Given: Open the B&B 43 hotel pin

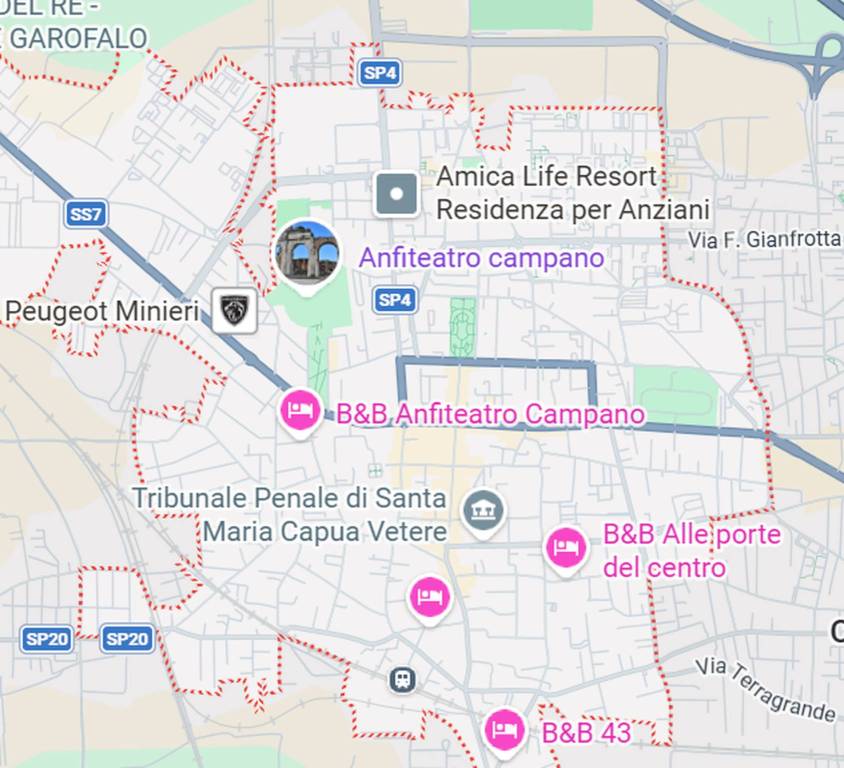Looking at the screenshot, I should click(504, 730).
